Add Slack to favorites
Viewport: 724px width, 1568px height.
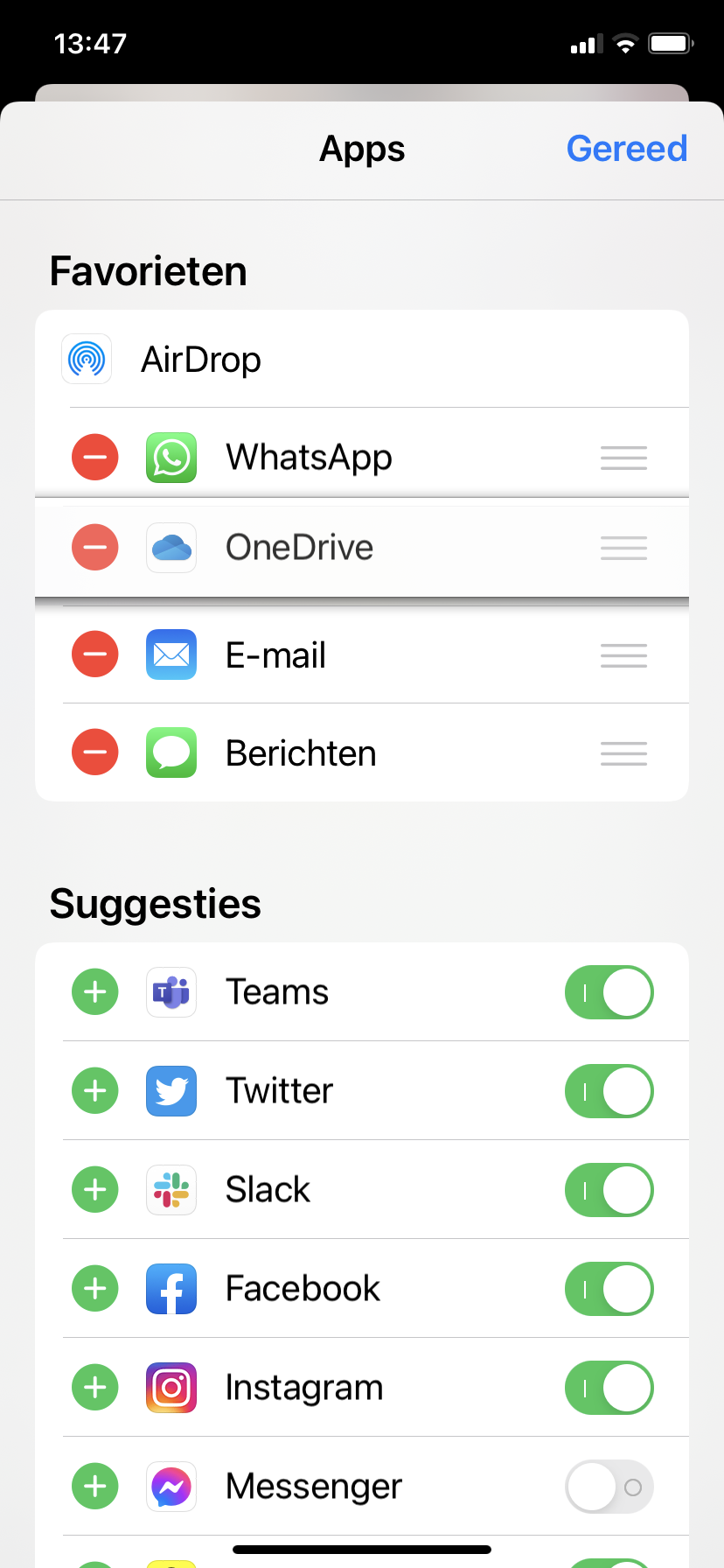tap(94, 1190)
